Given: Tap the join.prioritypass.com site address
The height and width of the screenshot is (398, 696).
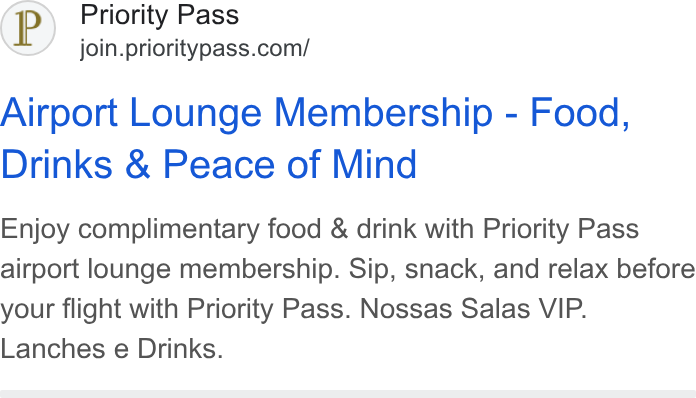Looking at the screenshot, I should [194, 48].
